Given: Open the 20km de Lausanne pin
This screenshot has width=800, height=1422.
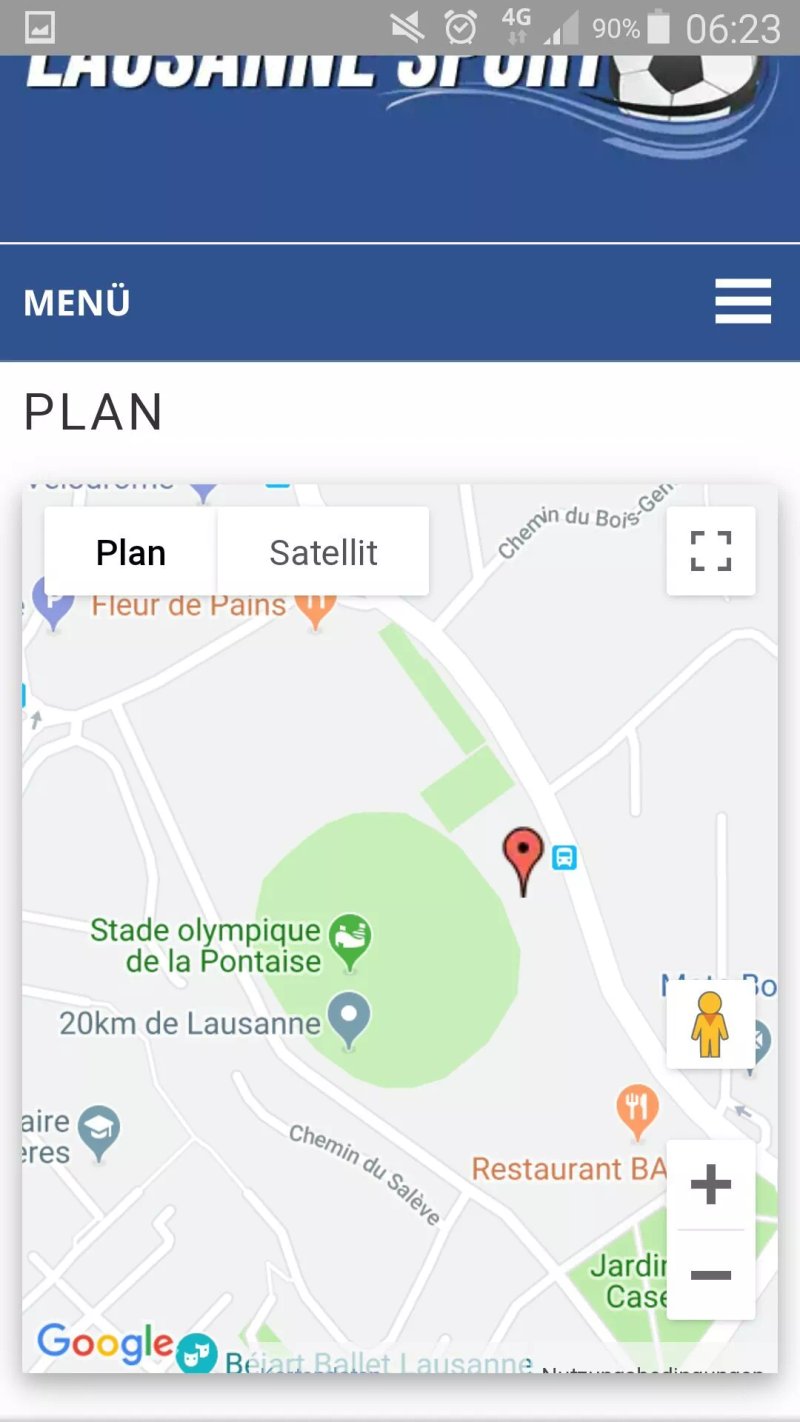Looking at the screenshot, I should click(349, 1020).
